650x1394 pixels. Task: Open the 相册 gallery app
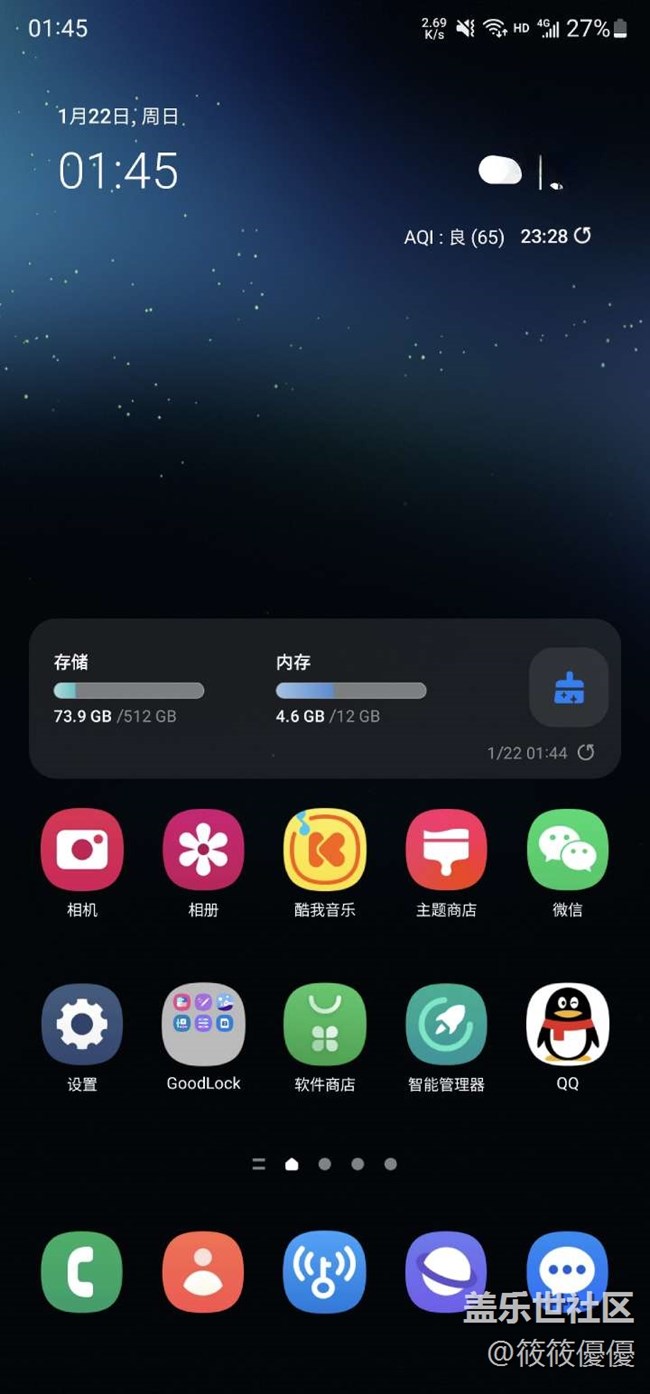coord(204,850)
